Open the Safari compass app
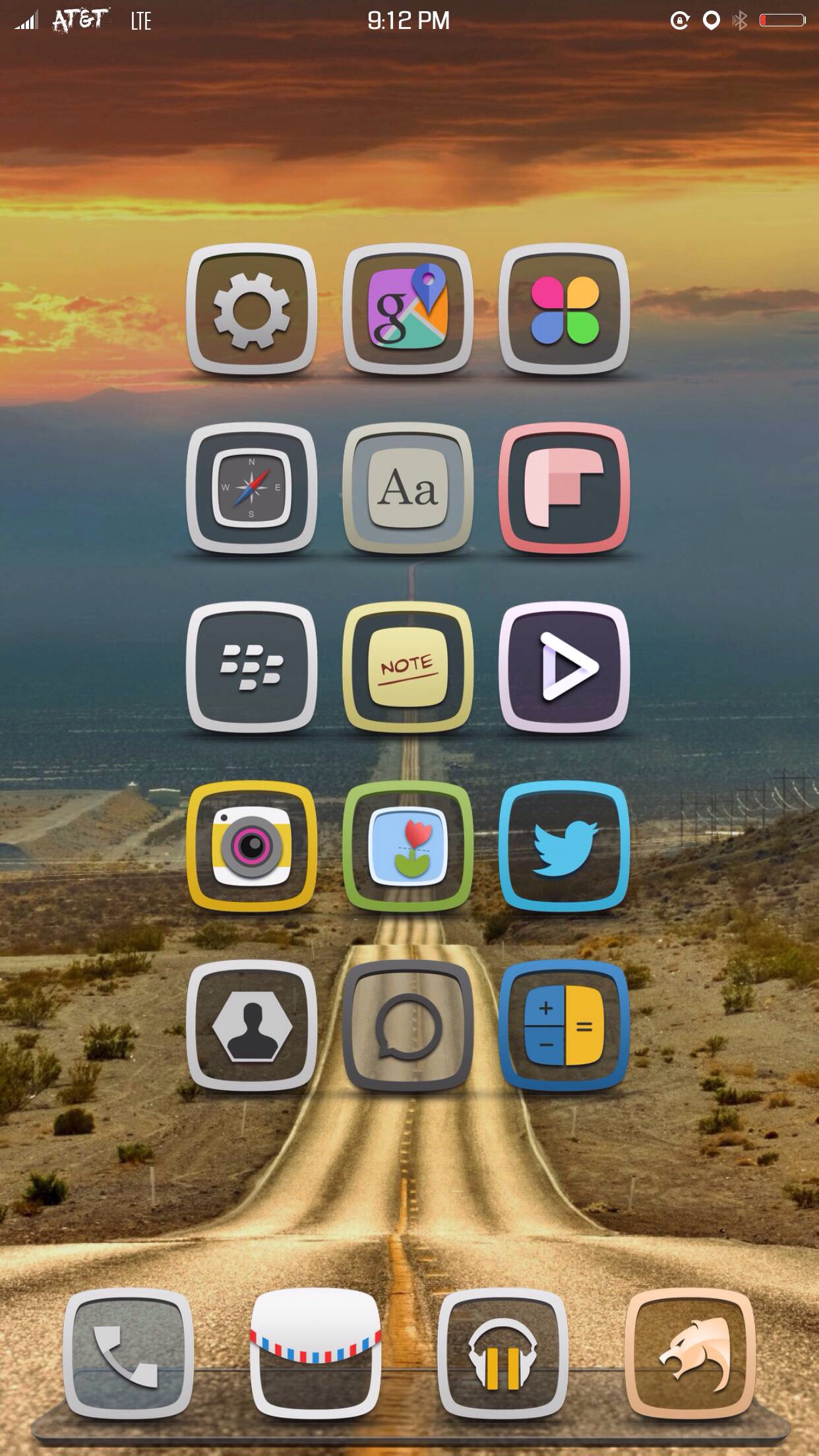 click(x=251, y=488)
